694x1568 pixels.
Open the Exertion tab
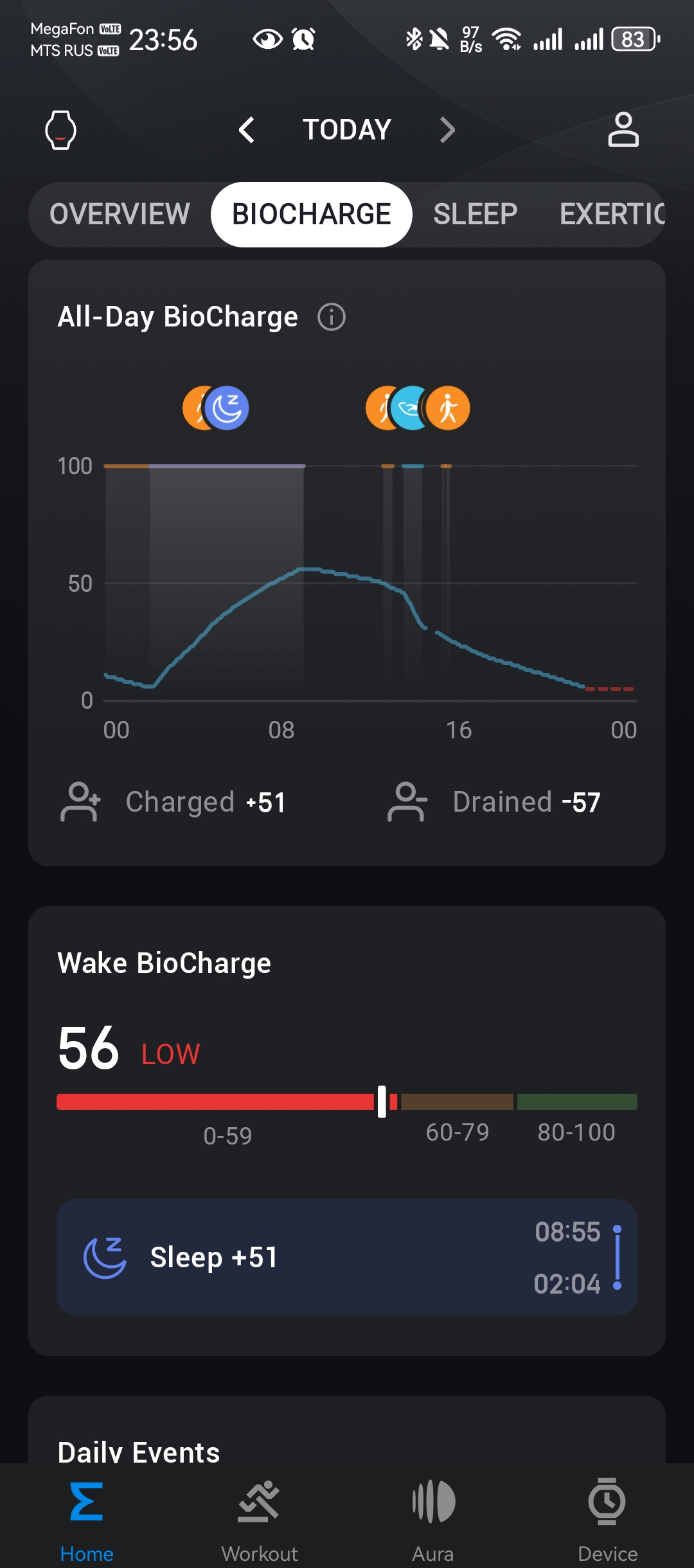click(x=611, y=214)
